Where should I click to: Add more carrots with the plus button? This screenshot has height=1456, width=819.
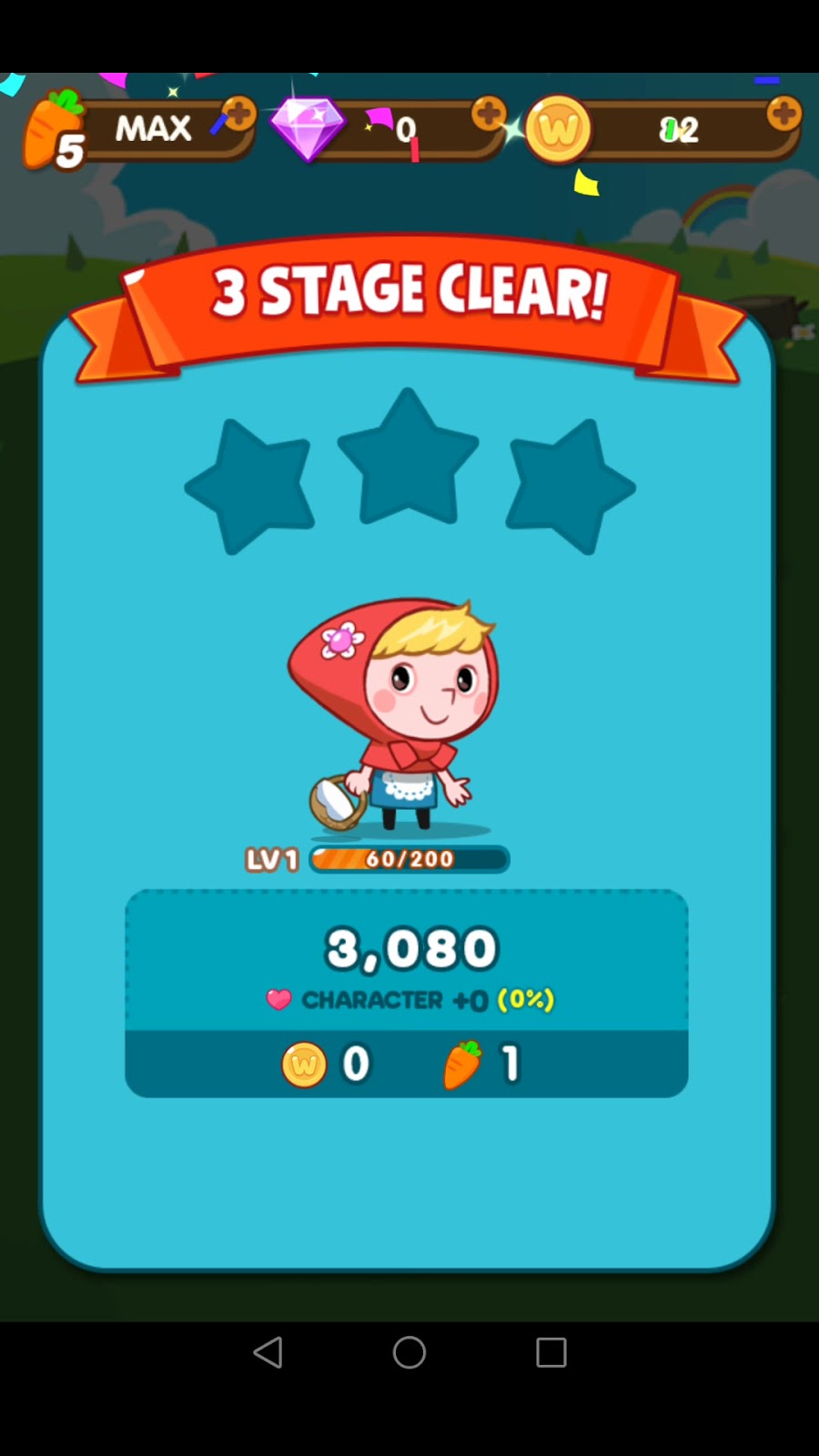tap(238, 115)
